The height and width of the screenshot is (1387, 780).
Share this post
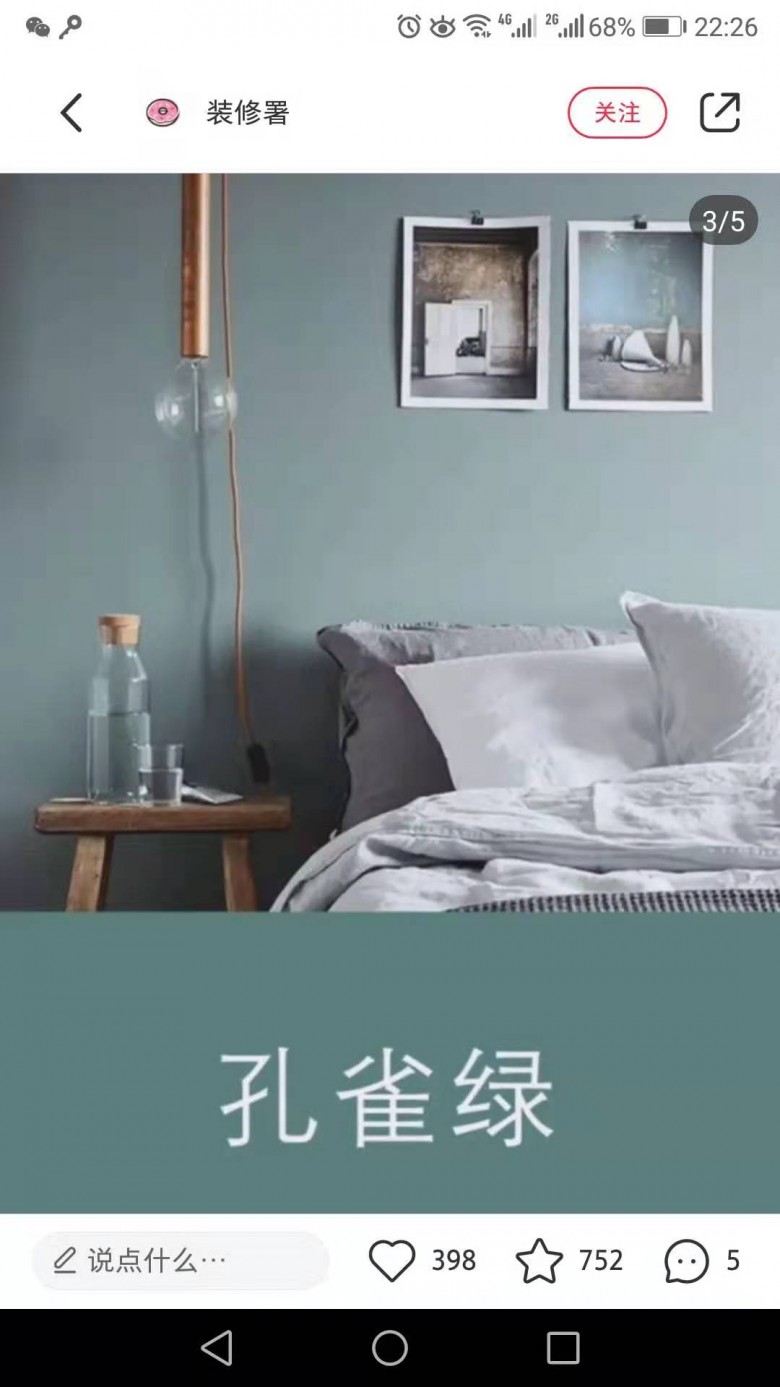click(x=719, y=113)
